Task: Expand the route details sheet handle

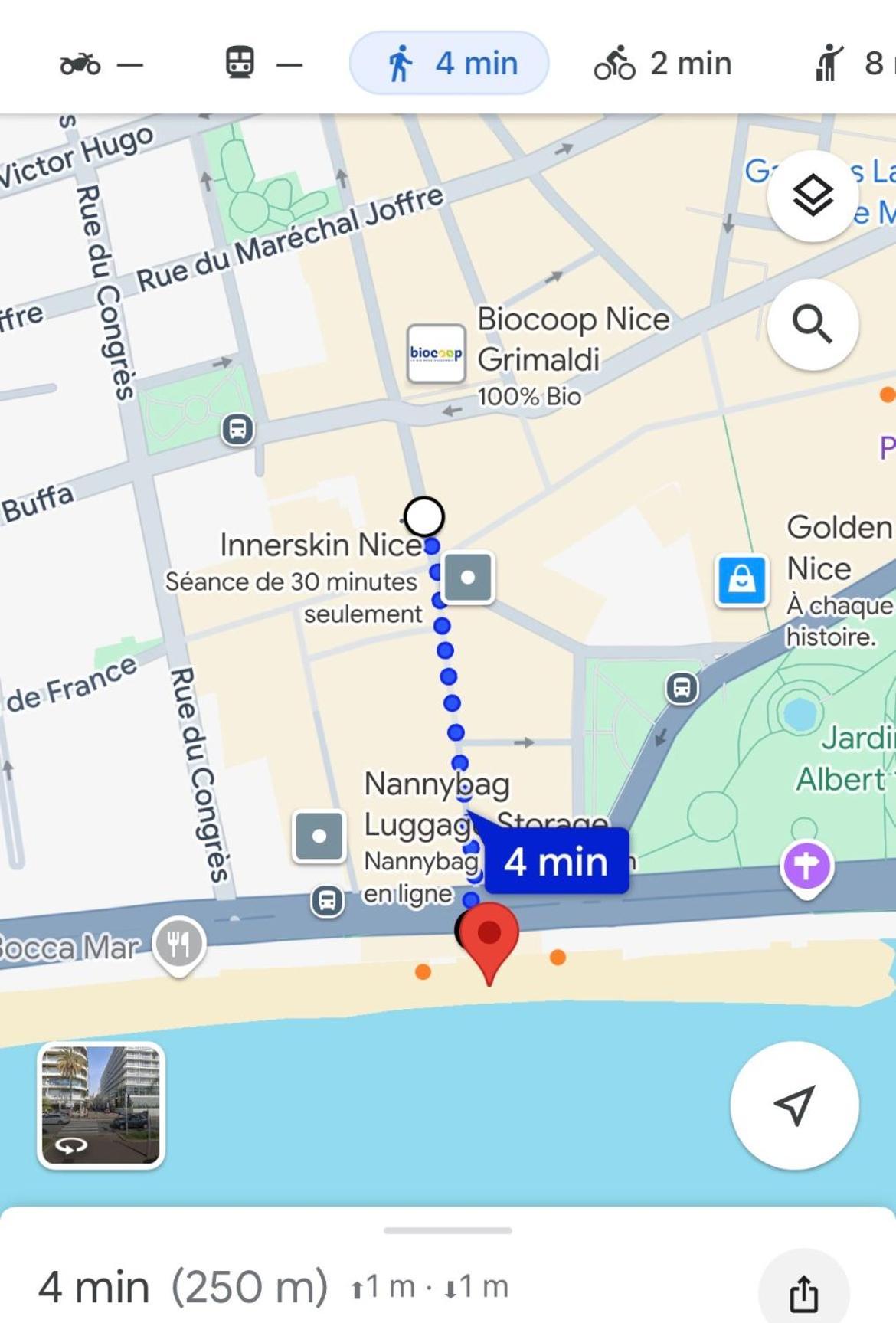Action: (x=448, y=1230)
